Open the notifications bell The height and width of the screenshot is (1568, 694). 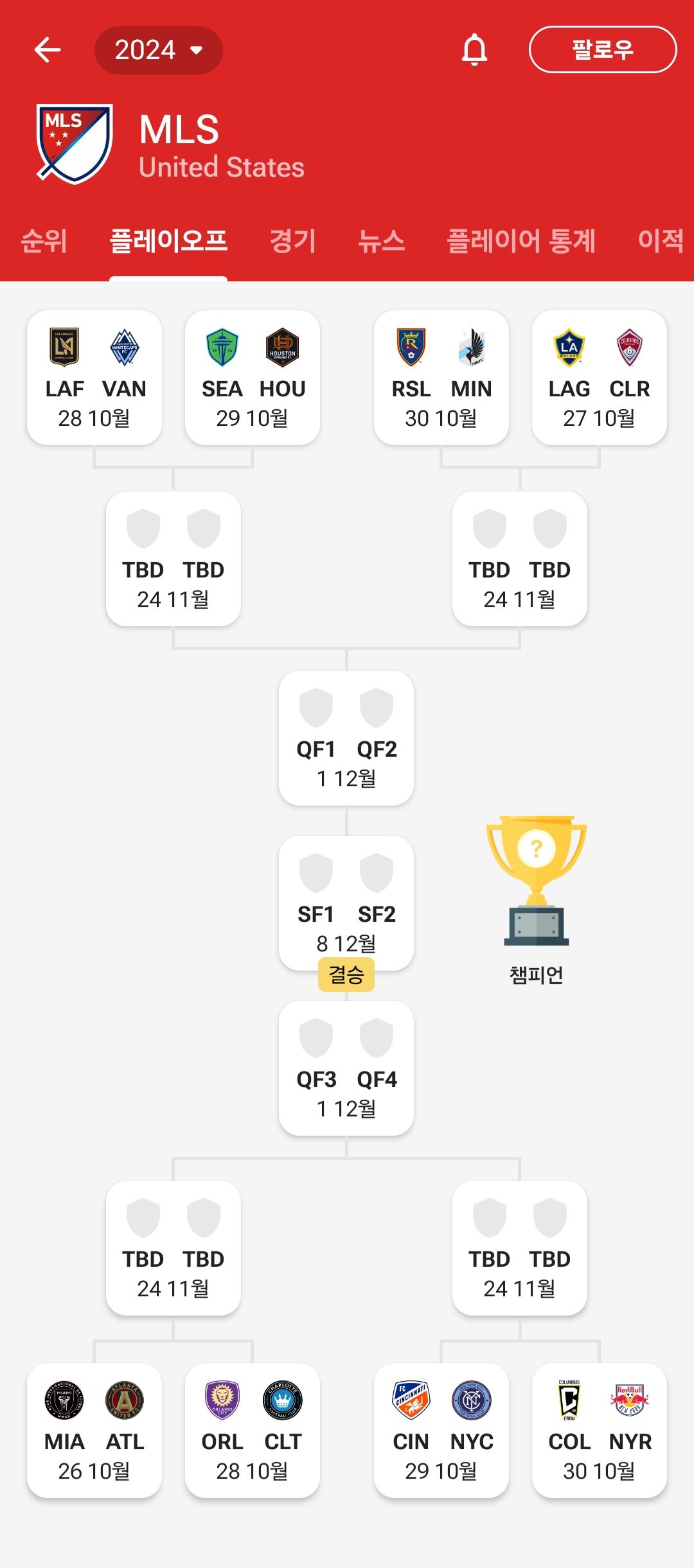pos(474,50)
